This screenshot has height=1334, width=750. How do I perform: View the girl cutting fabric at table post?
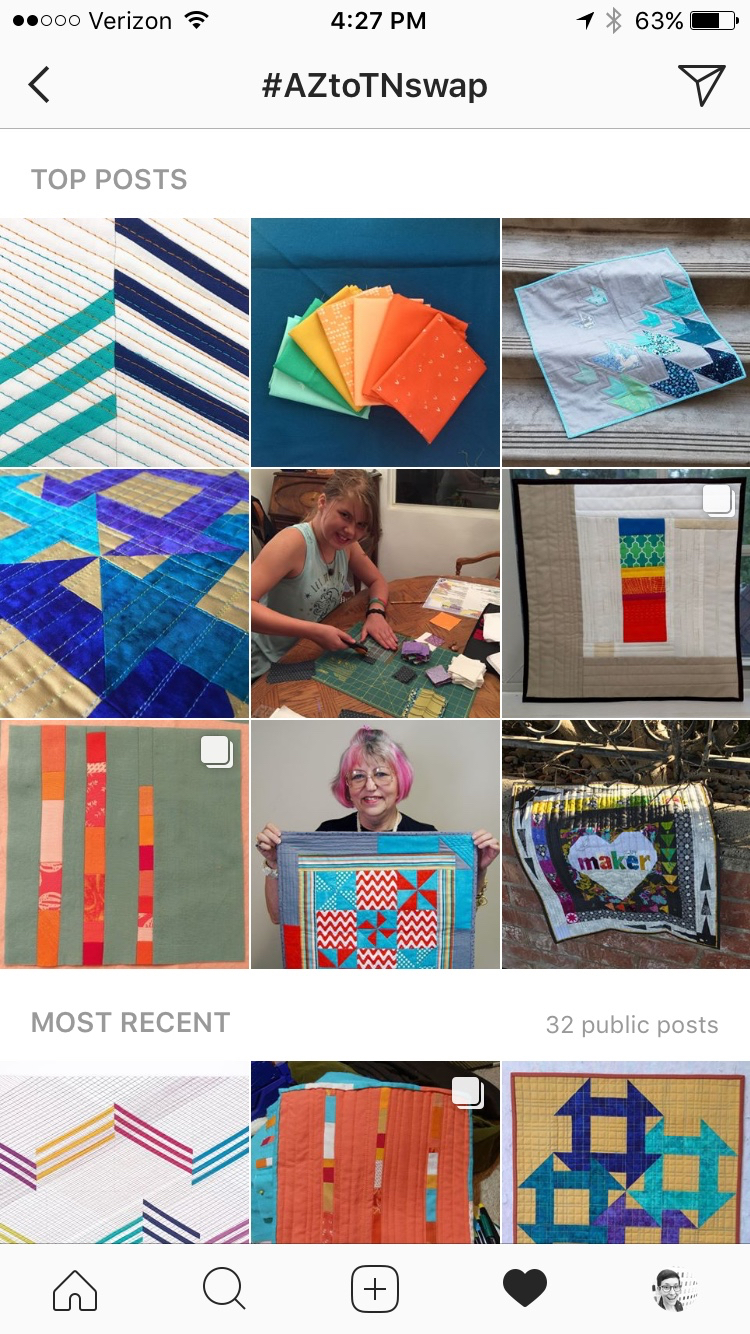coord(375,593)
